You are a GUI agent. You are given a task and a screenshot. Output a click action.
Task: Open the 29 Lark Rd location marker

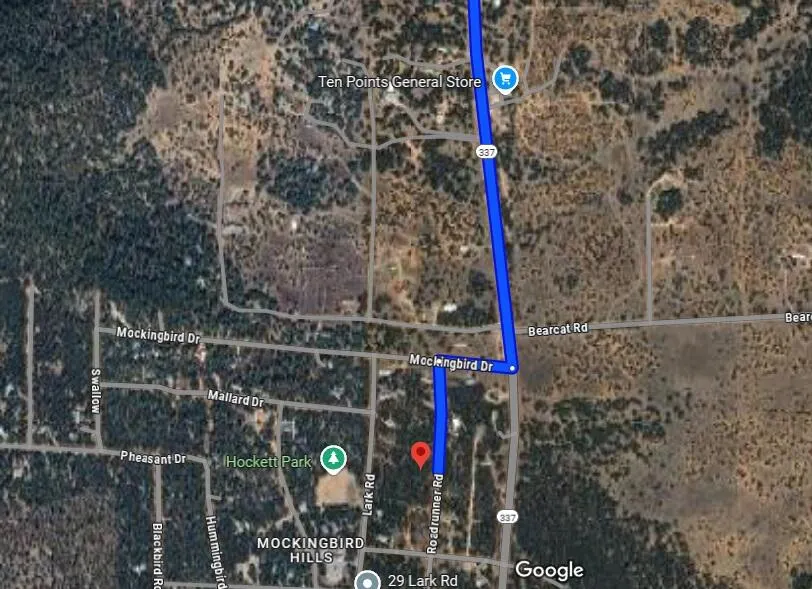point(369,580)
